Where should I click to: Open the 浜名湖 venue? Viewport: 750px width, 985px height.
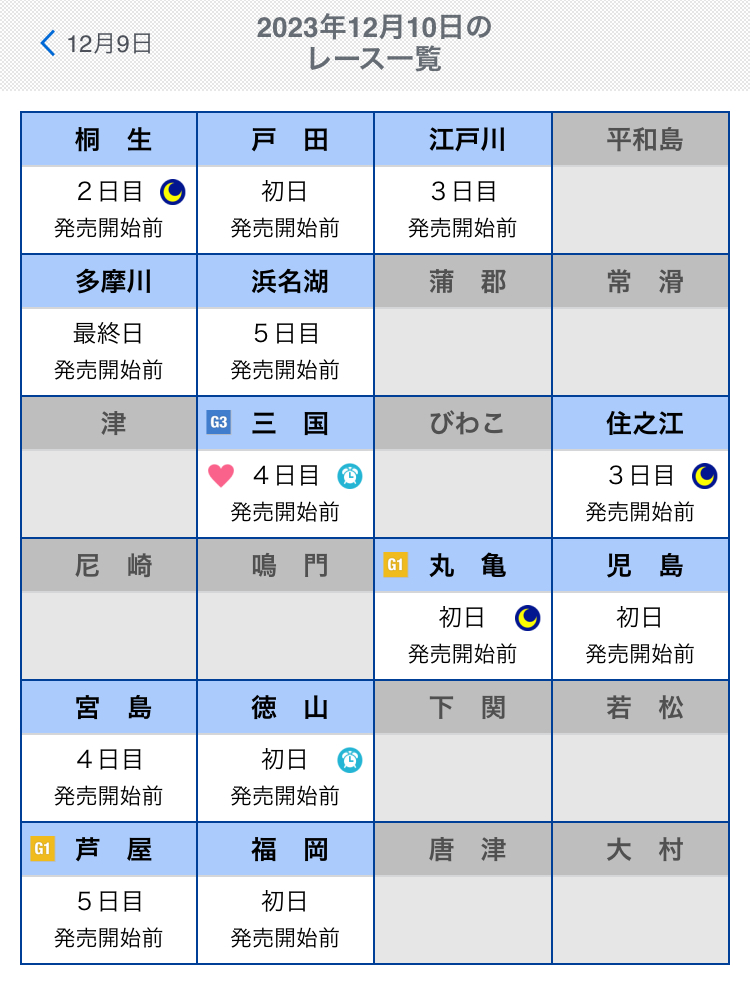tap(286, 325)
